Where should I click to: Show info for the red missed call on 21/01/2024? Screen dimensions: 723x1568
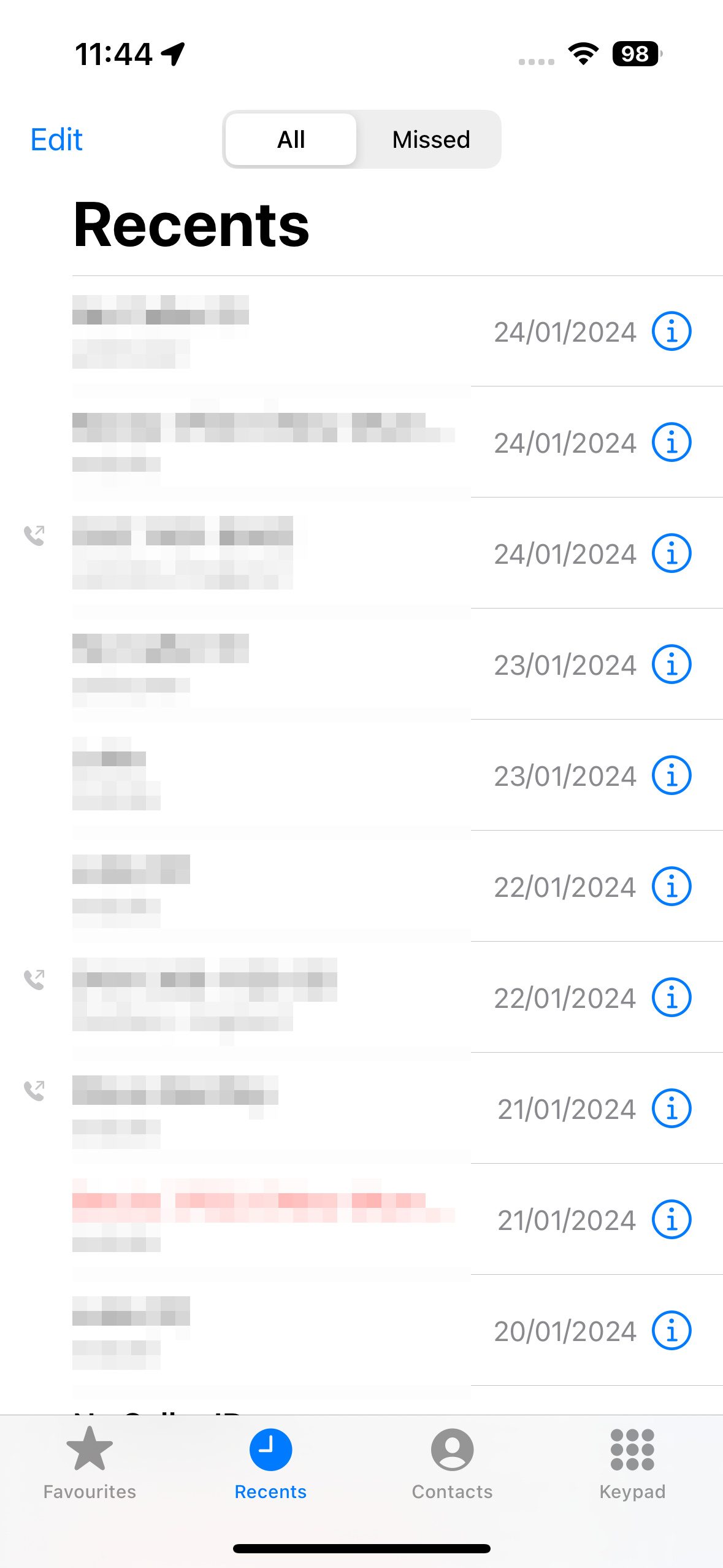671,1220
